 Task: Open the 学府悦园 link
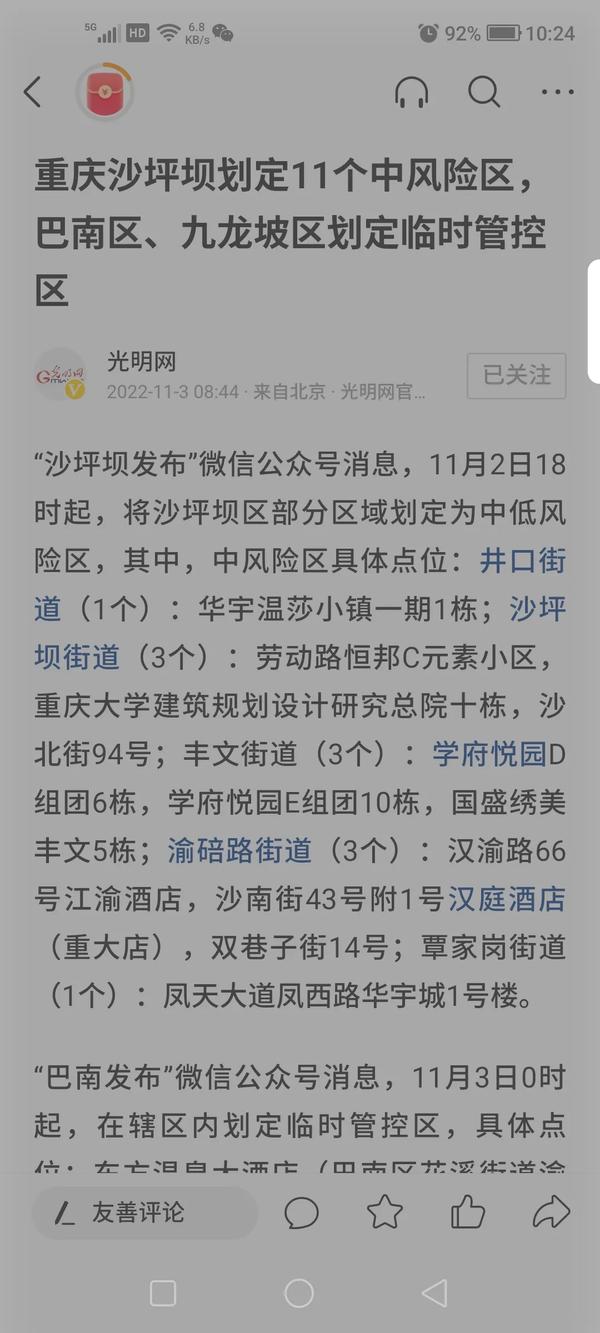click(x=489, y=754)
